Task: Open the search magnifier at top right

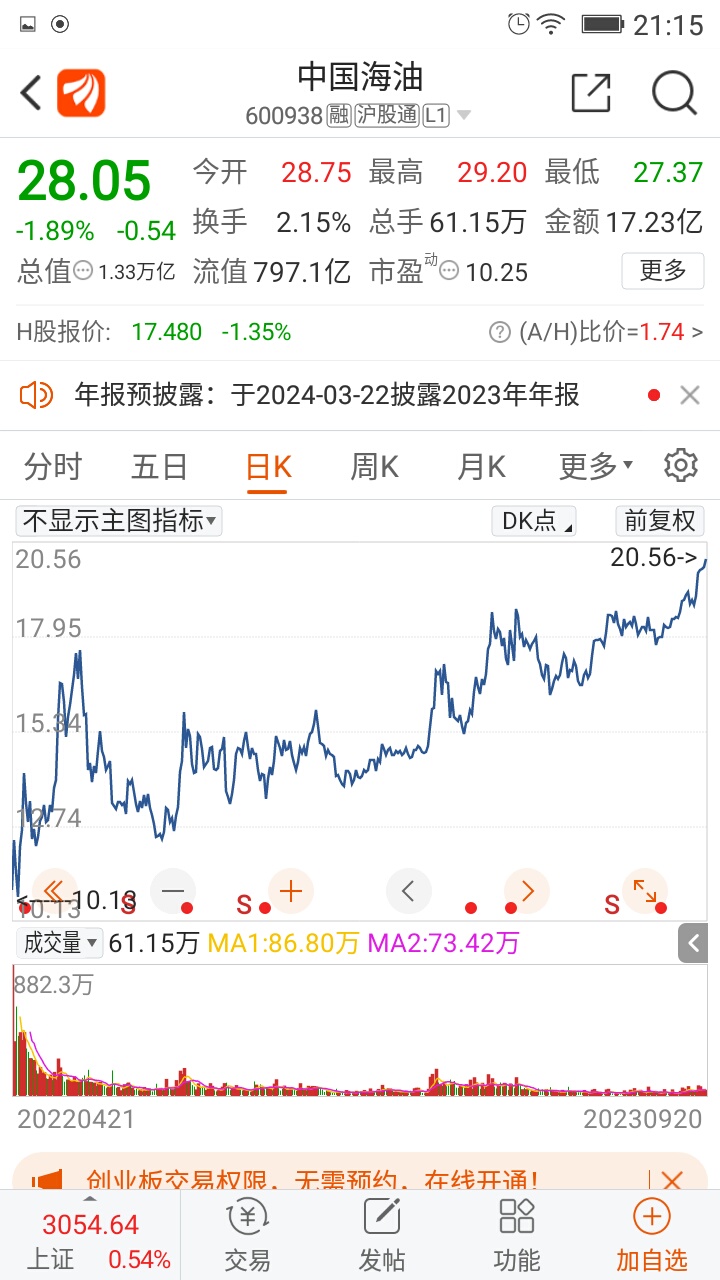Action: click(674, 92)
